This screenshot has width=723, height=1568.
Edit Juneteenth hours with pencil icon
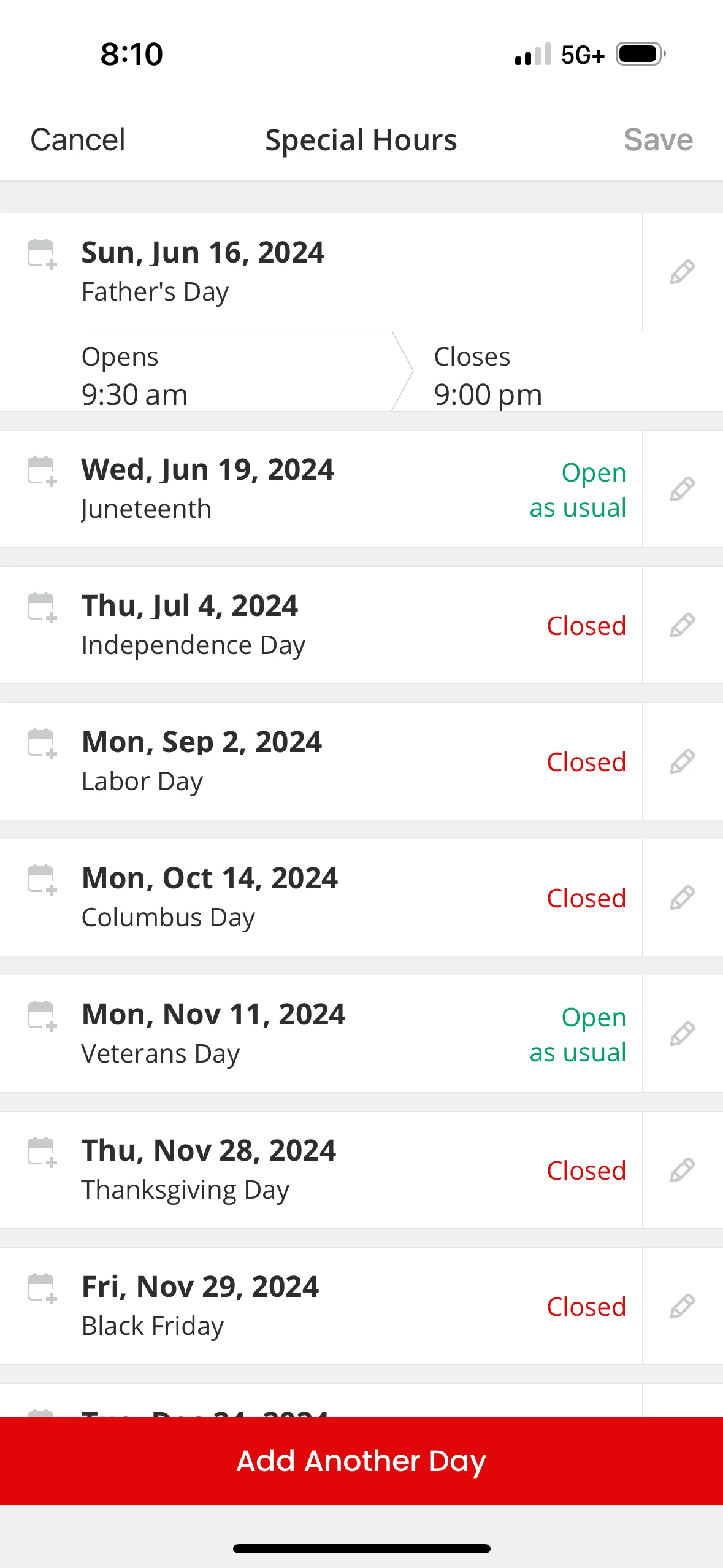click(x=682, y=489)
